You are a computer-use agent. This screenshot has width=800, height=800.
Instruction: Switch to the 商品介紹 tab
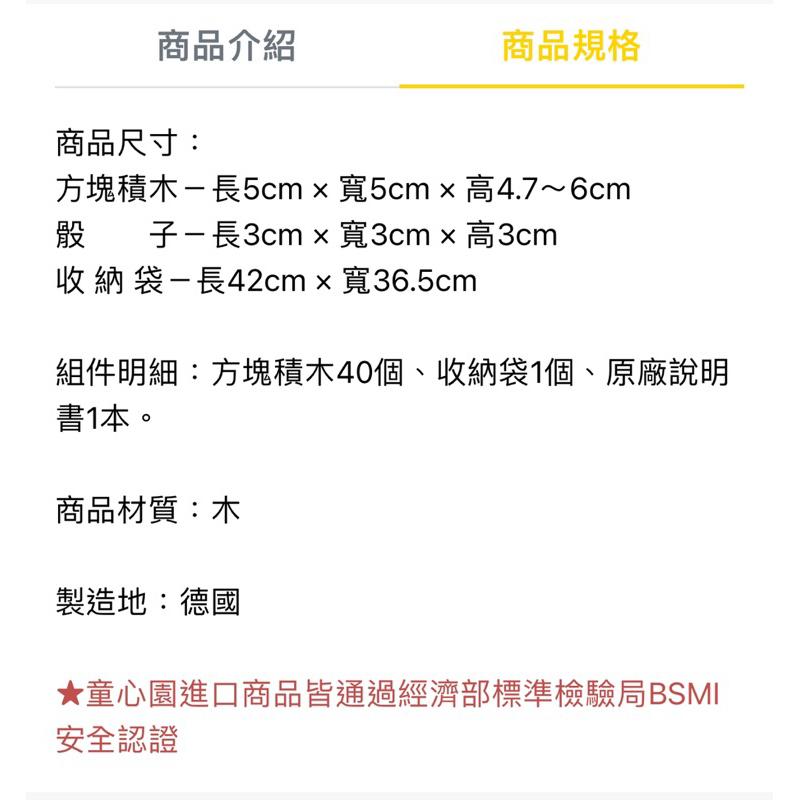(227, 46)
